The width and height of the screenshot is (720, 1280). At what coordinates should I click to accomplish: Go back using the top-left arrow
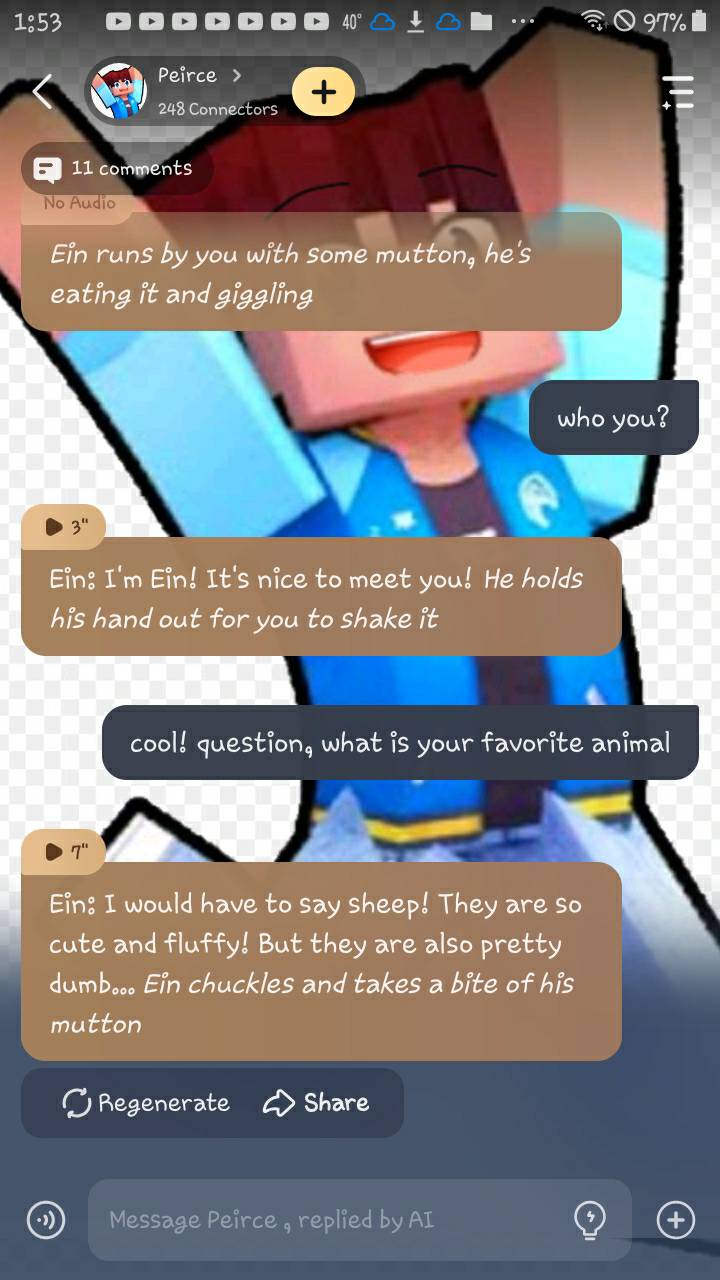(x=42, y=92)
